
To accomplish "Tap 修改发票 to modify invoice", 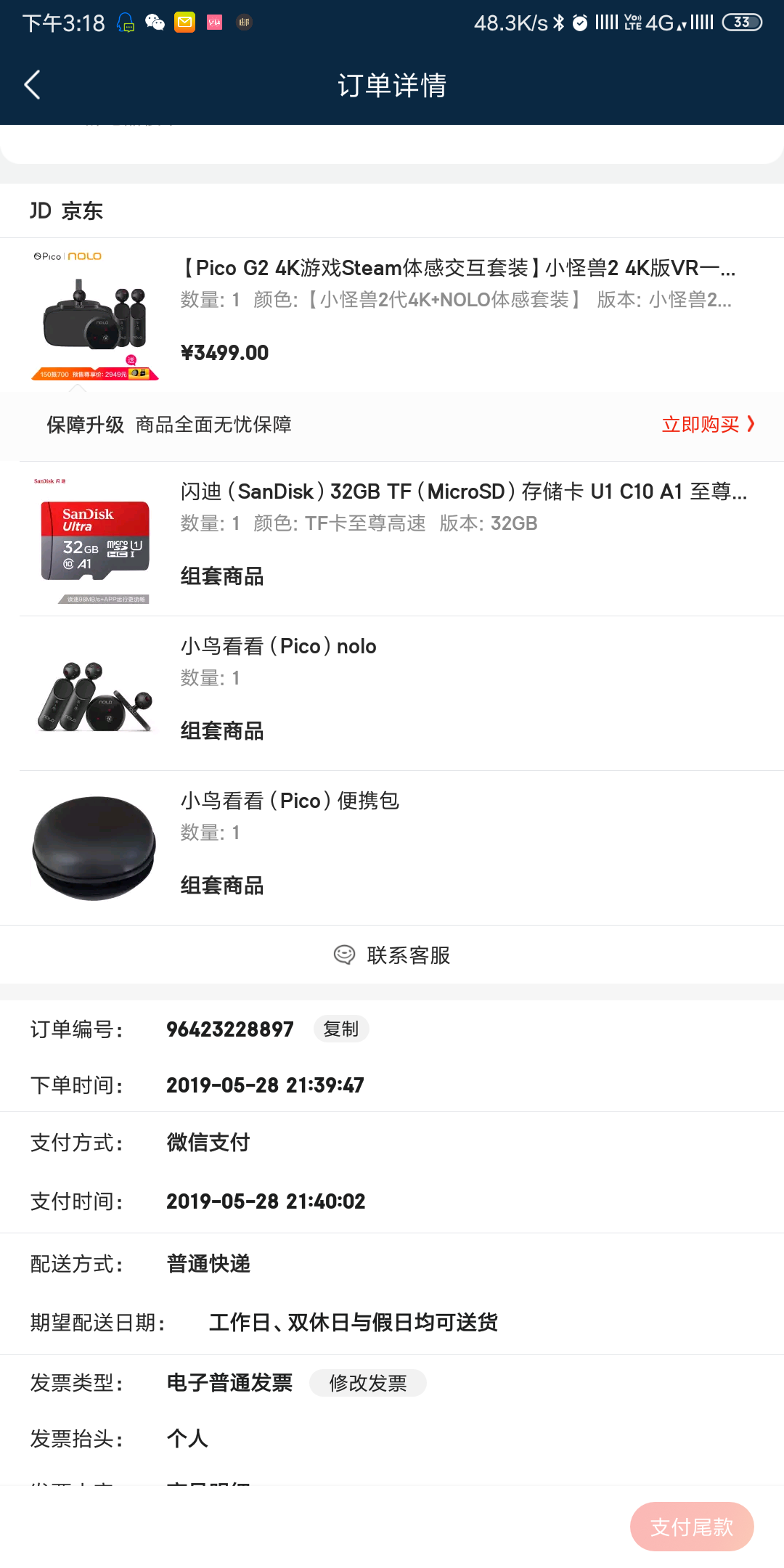I will pyautogui.click(x=368, y=1383).
